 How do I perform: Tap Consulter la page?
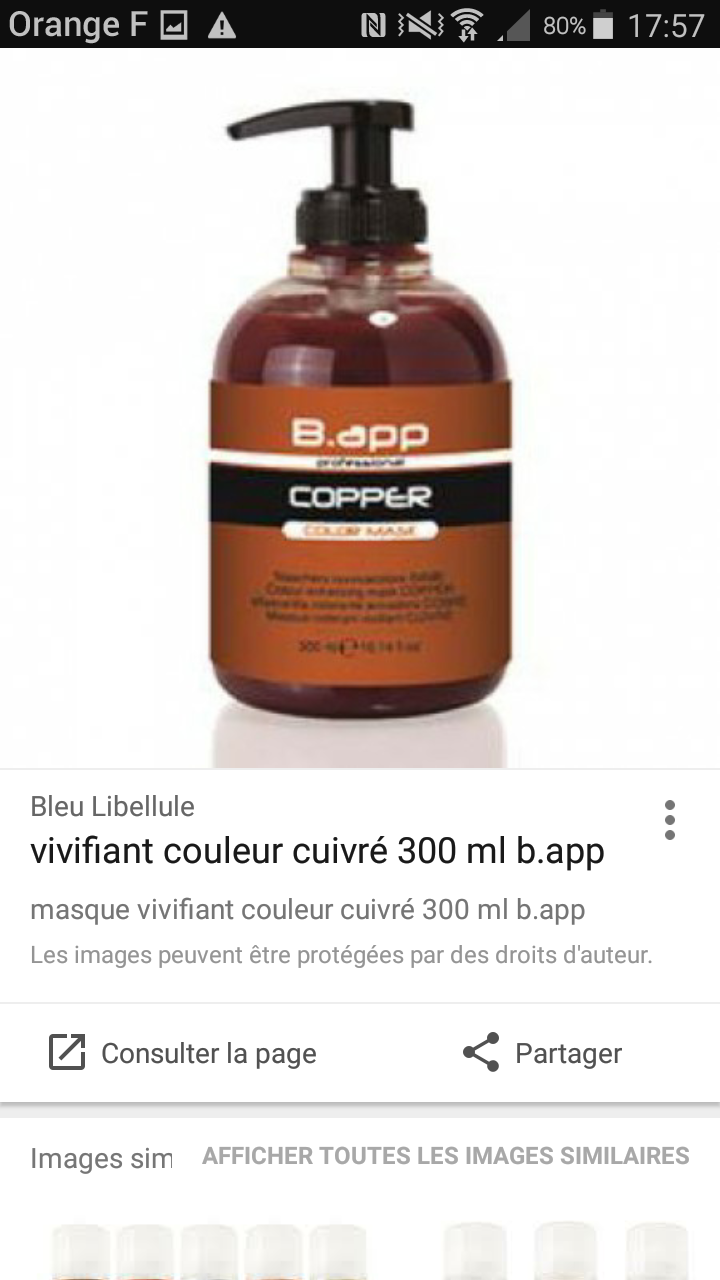[183, 1053]
